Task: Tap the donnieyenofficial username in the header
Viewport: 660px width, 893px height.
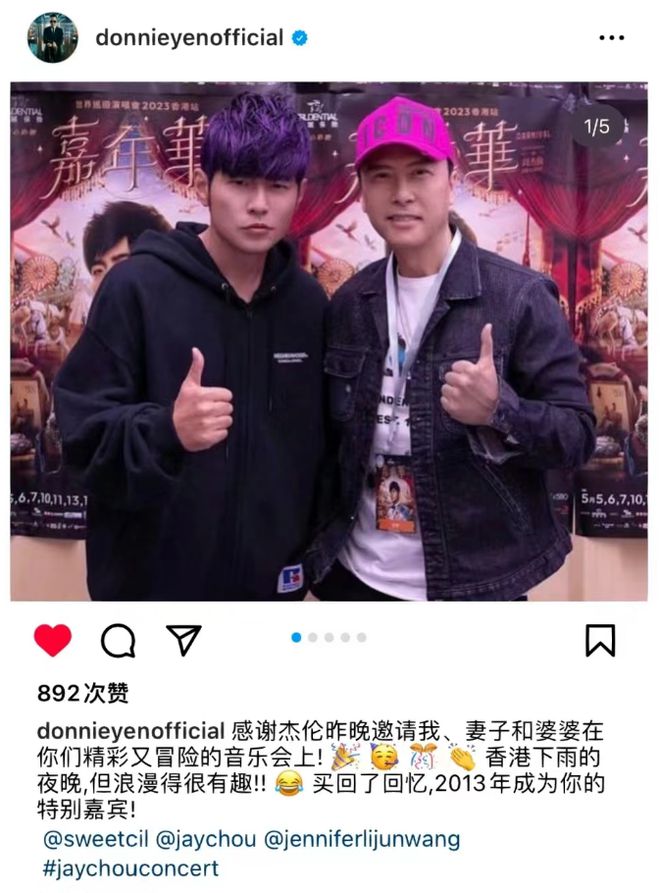Action: (189, 38)
